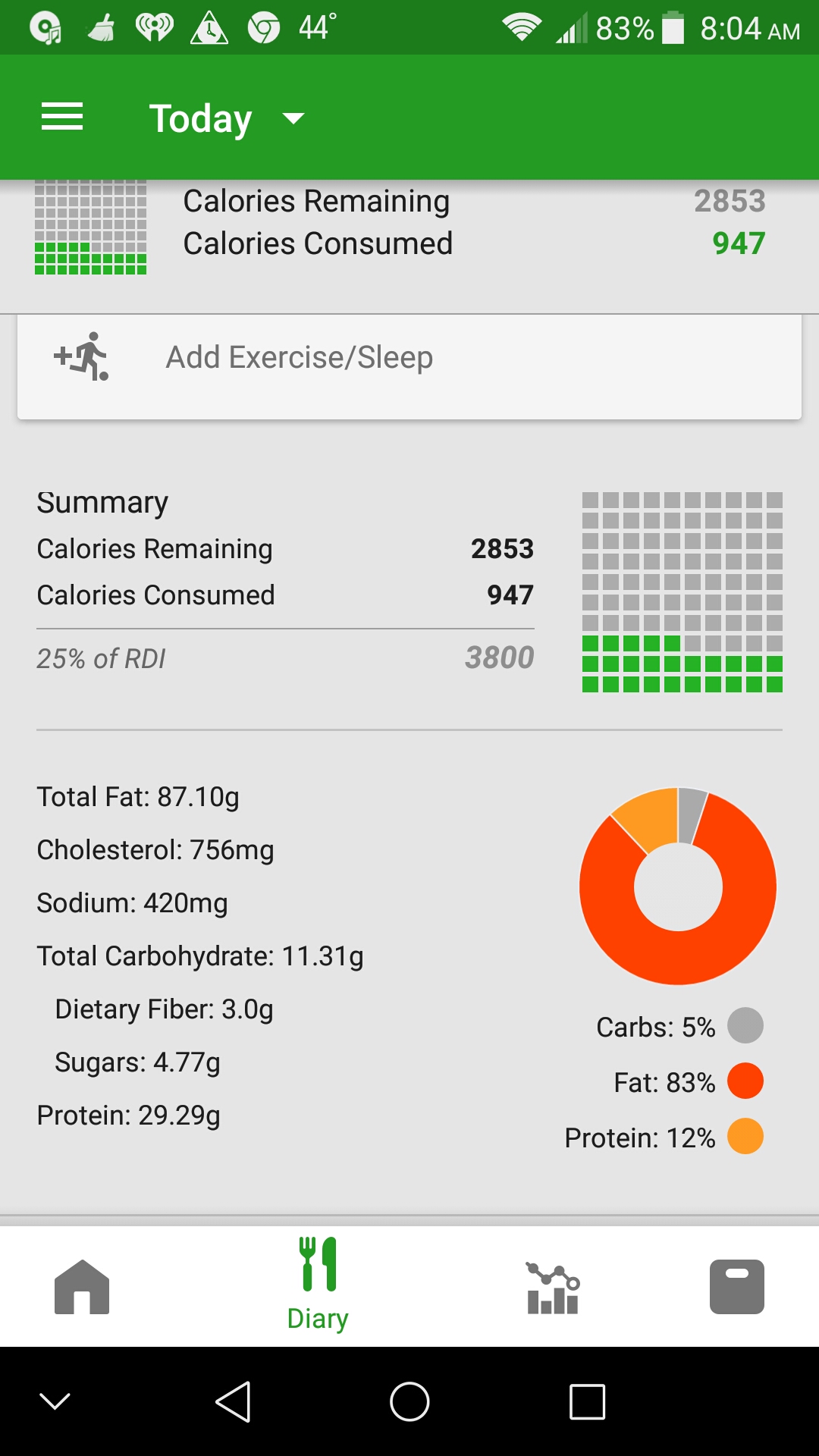Go to the system home screen
The image size is (819, 1456).
pos(409,1401)
